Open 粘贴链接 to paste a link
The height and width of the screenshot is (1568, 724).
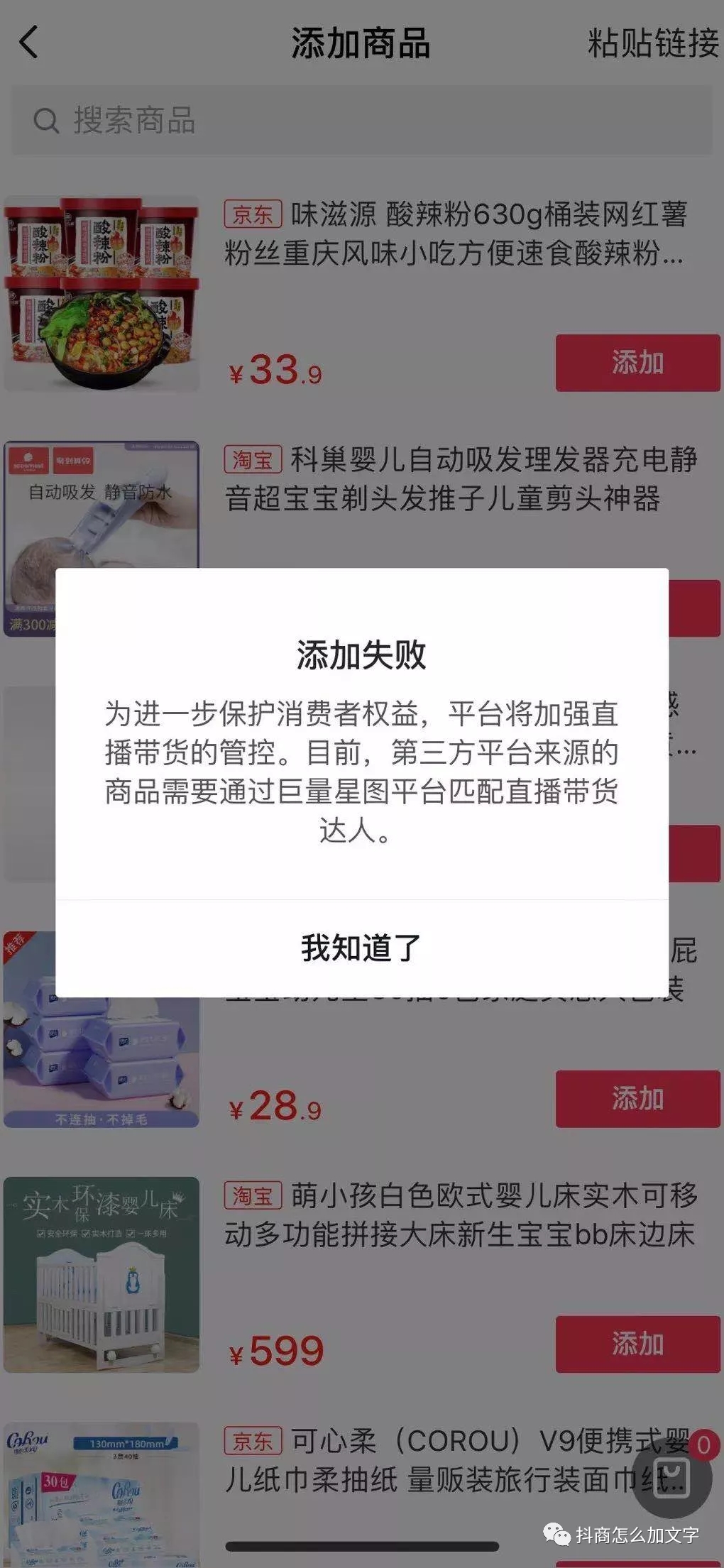pos(652,43)
